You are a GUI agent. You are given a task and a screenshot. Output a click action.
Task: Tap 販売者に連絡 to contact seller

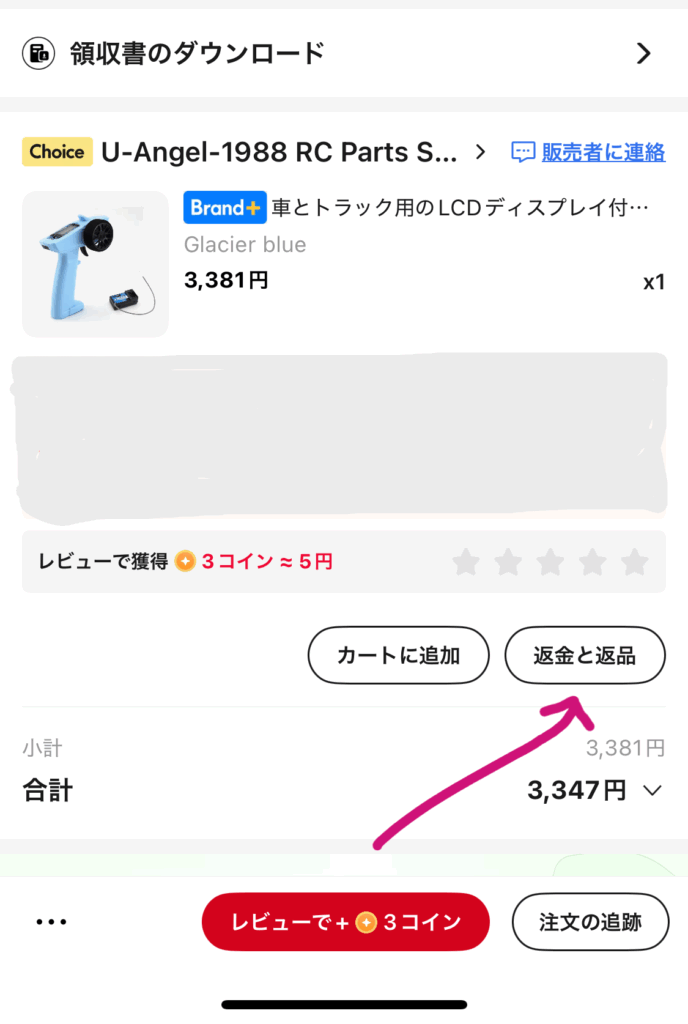(x=589, y=152)
